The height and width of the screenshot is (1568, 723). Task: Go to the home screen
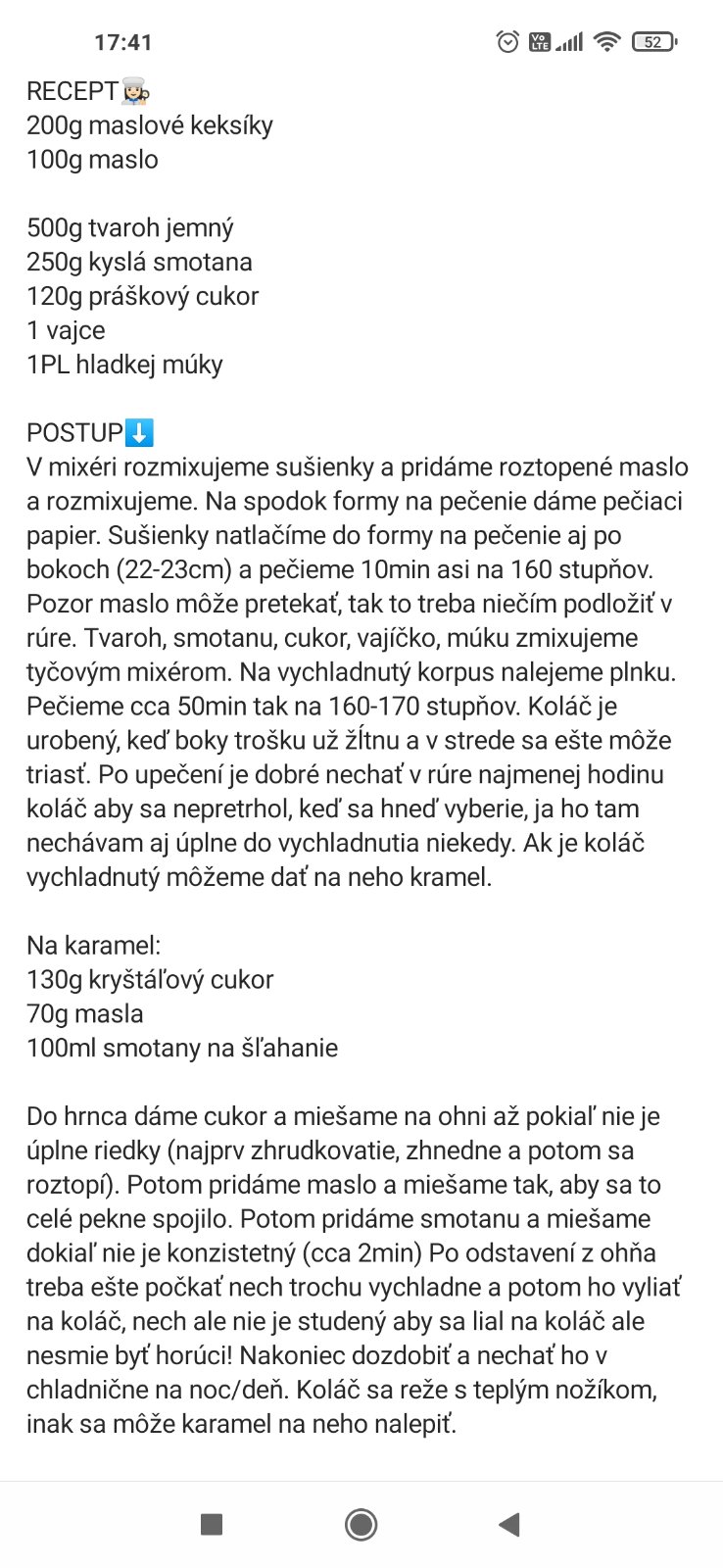[361, 1524]
